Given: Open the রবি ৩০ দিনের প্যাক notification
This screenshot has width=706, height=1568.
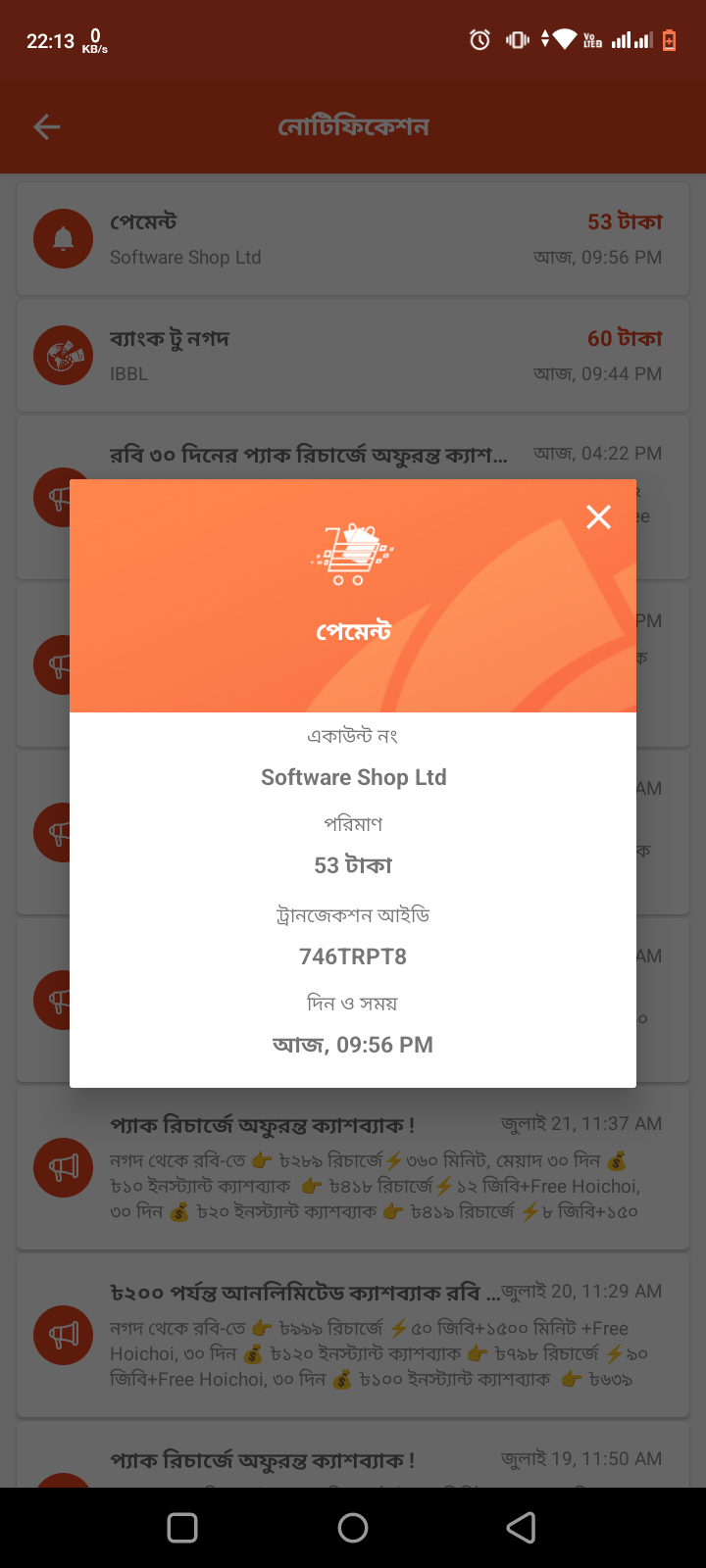Looking at the screenshot, I should (308, 454).
